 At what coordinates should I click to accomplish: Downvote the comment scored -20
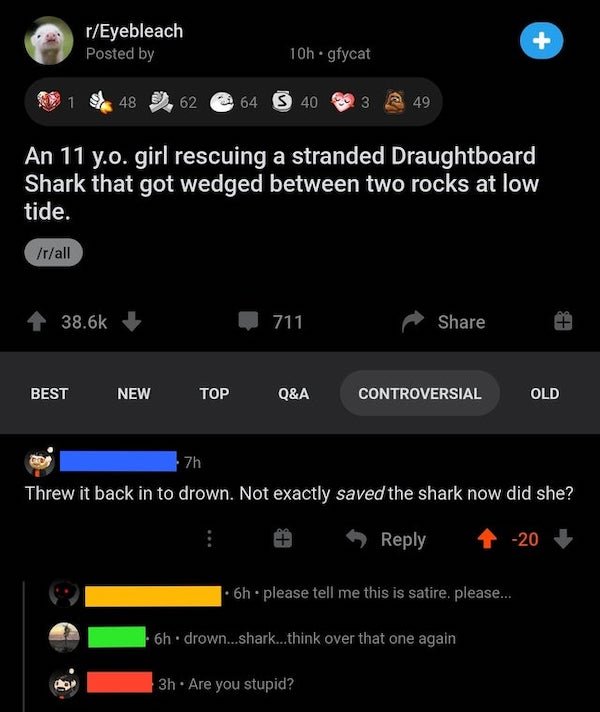click(563, 539)
